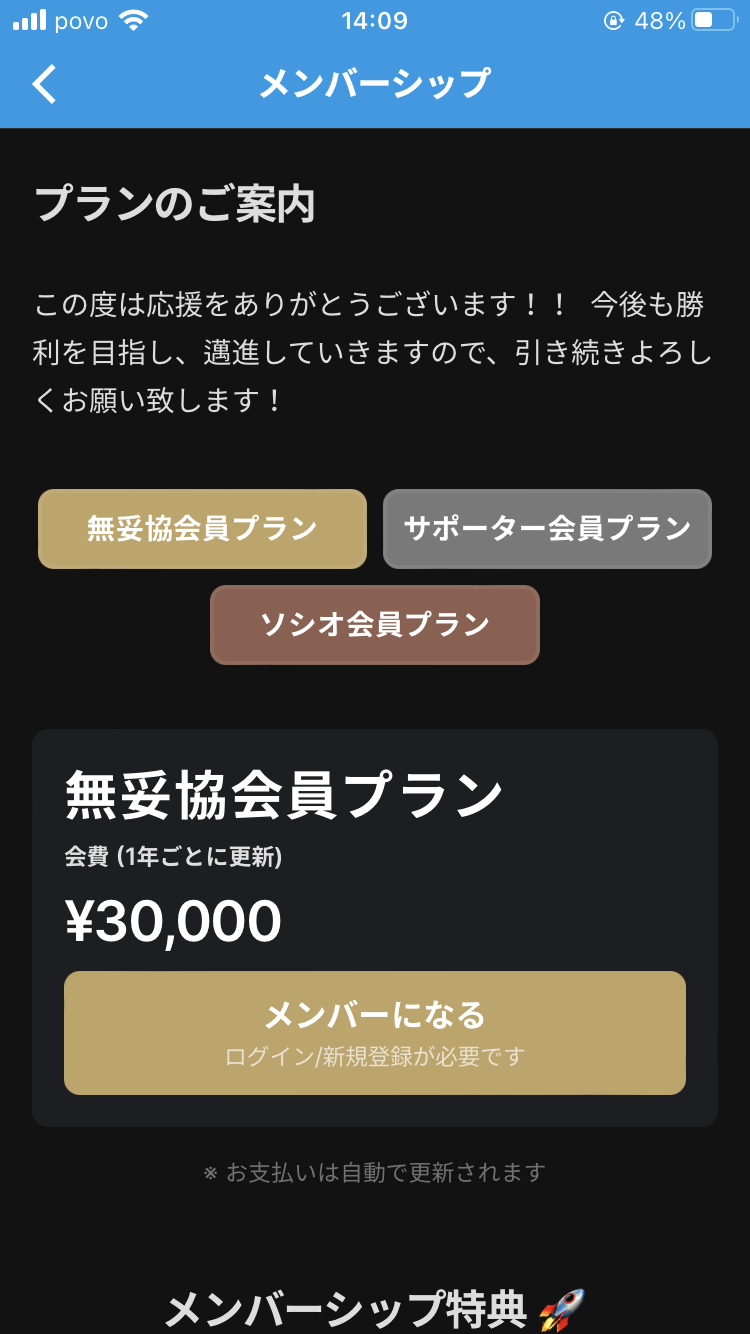Screen dimensions: 750x1334
Task: Tap メンバーになる to join
Action: [374, 1032]
